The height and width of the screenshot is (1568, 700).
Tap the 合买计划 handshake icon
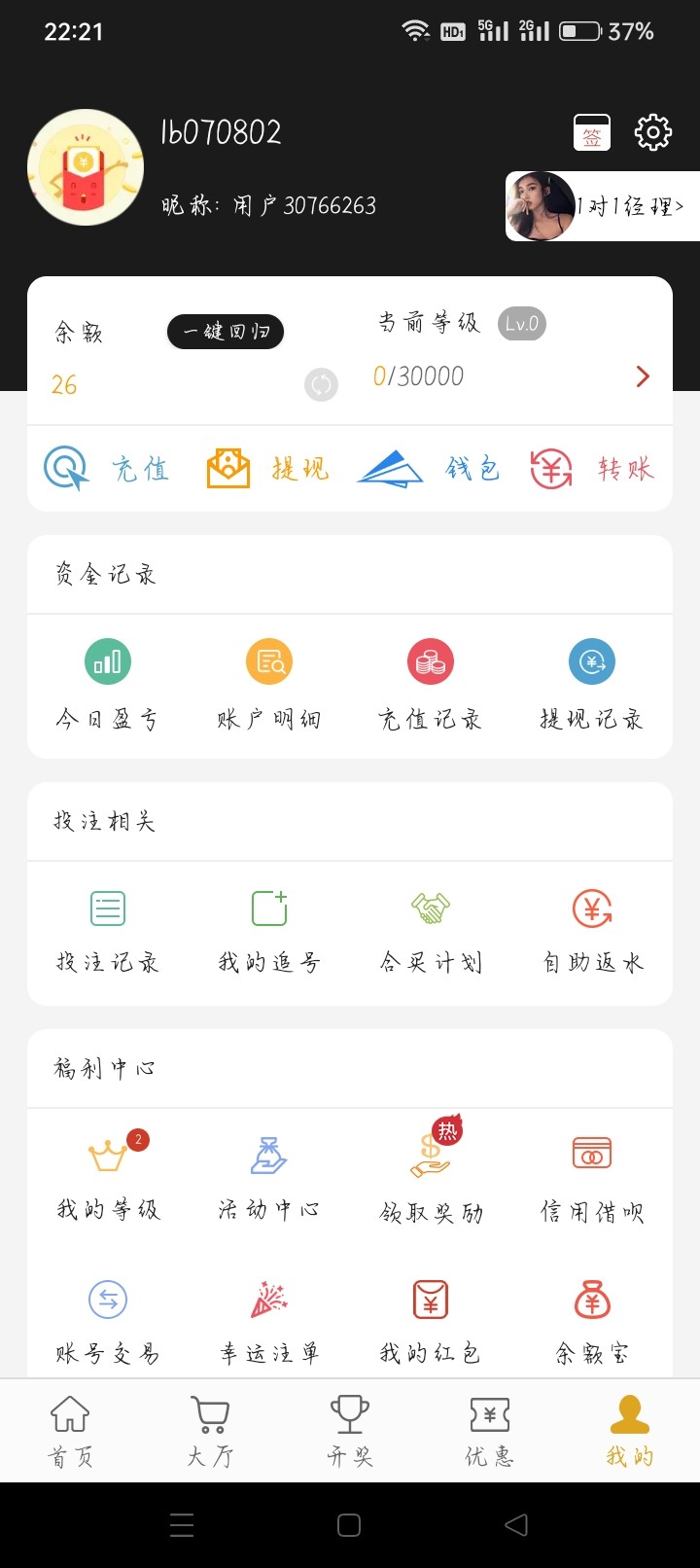[x=431, y=908]
